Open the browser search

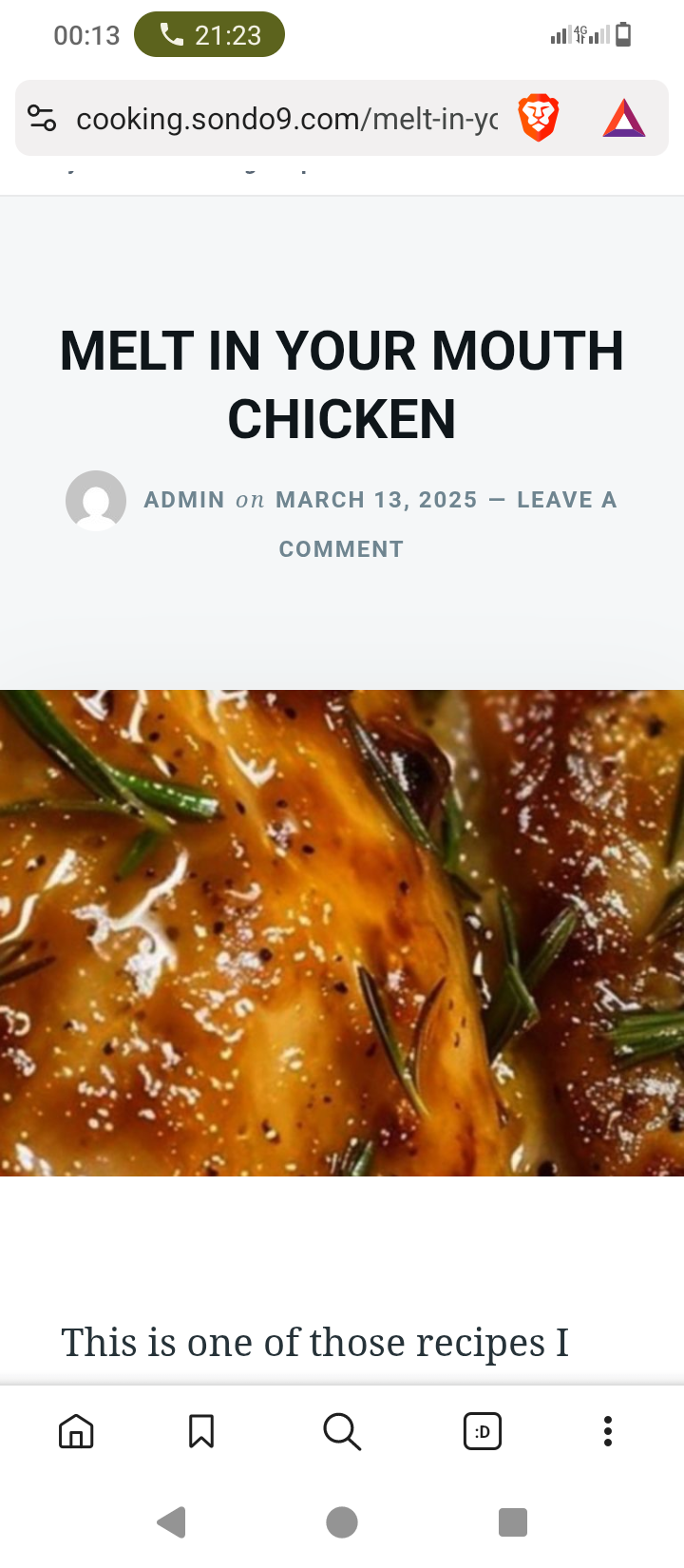tap(342, 1431)
